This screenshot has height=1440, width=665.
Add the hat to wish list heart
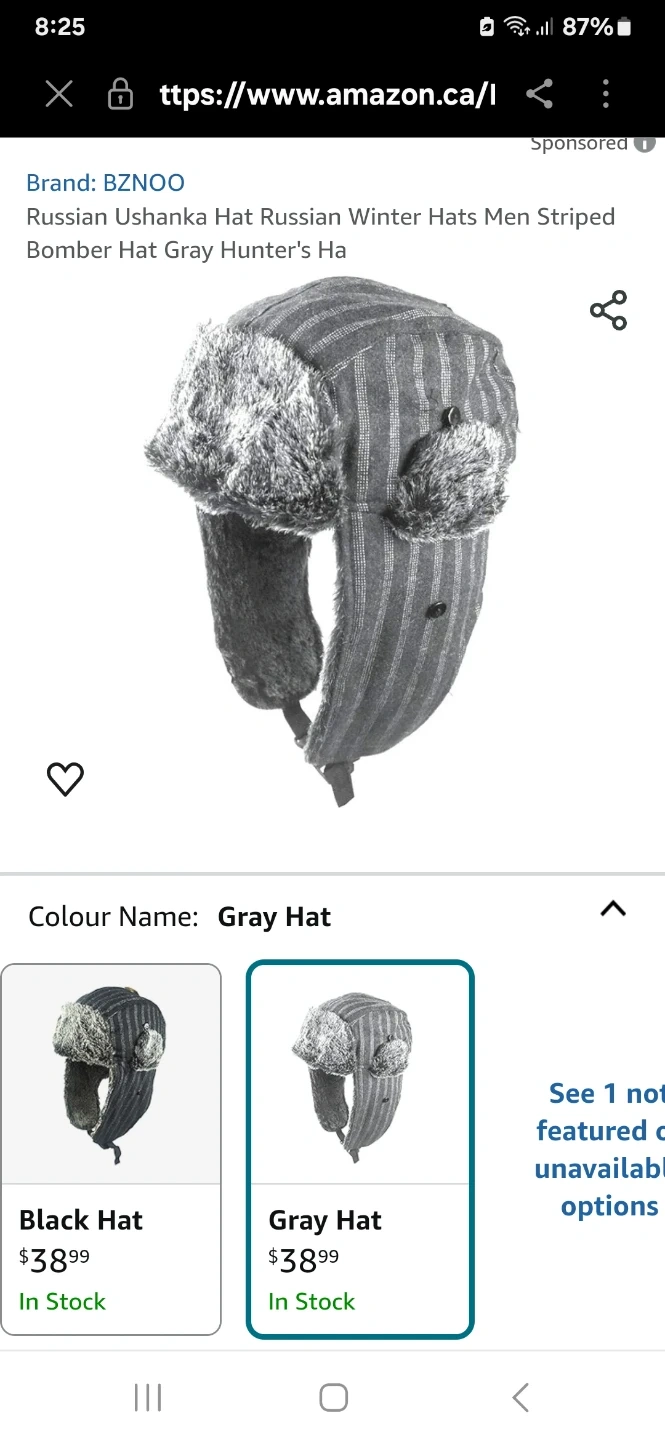pos(66,779)
